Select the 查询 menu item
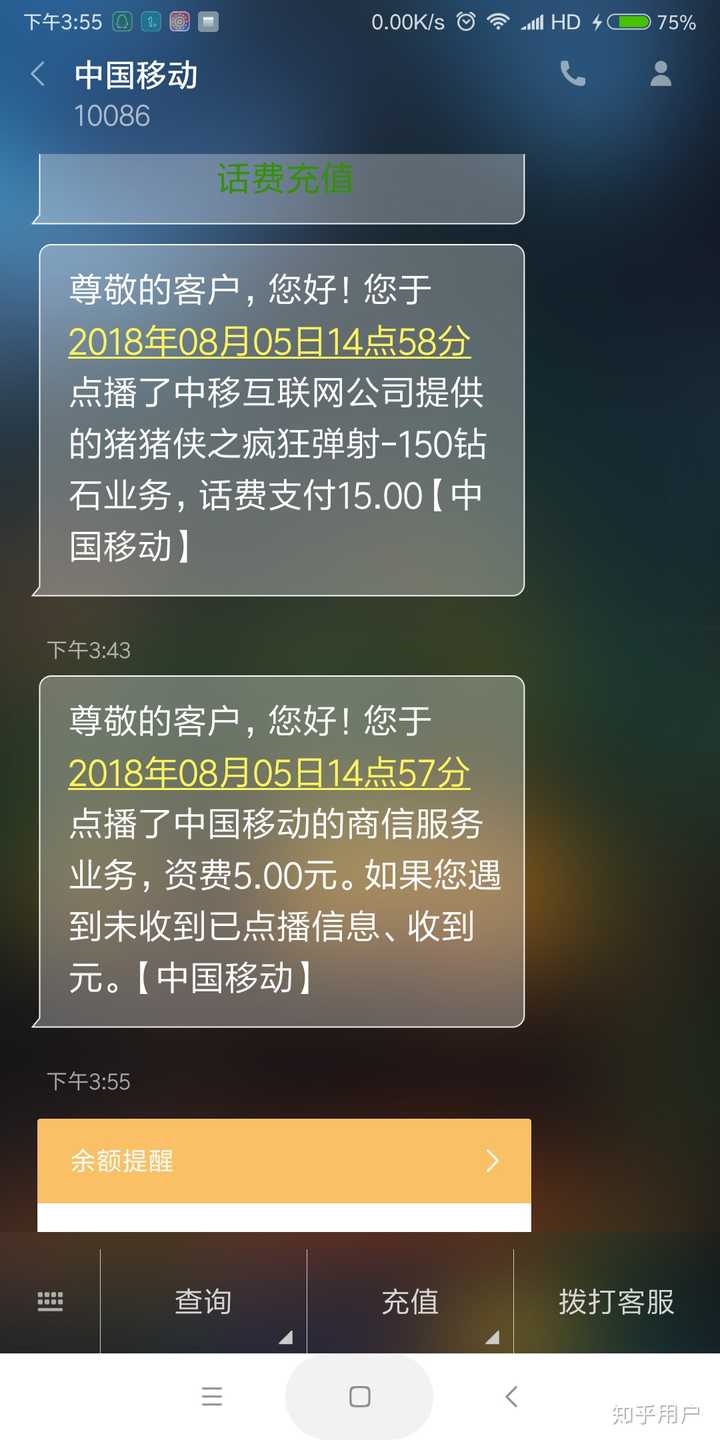This screenshot has width=720, height=1440. (203, 1301)
